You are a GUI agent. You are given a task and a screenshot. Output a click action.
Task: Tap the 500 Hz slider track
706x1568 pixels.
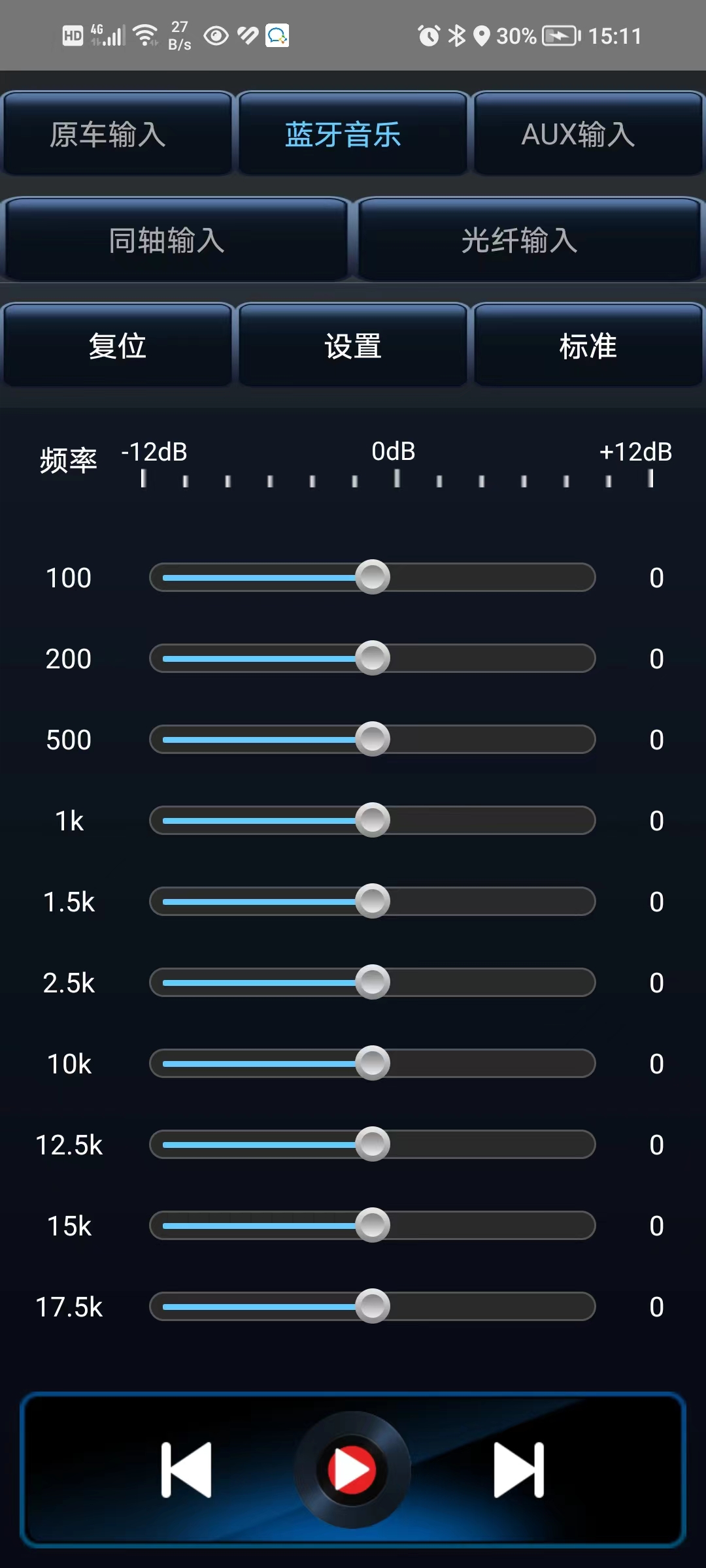373,740
